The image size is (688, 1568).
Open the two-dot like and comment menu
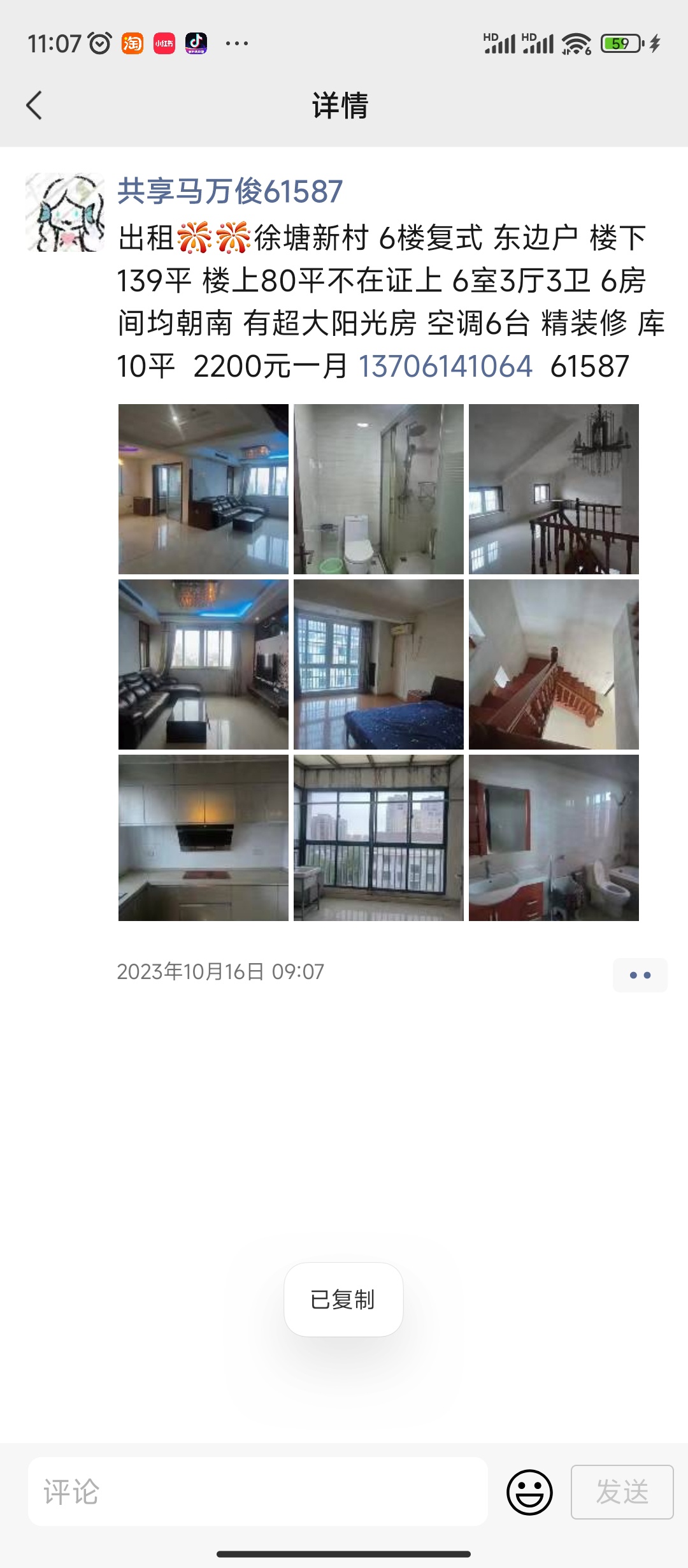click(x=640, y=975)
